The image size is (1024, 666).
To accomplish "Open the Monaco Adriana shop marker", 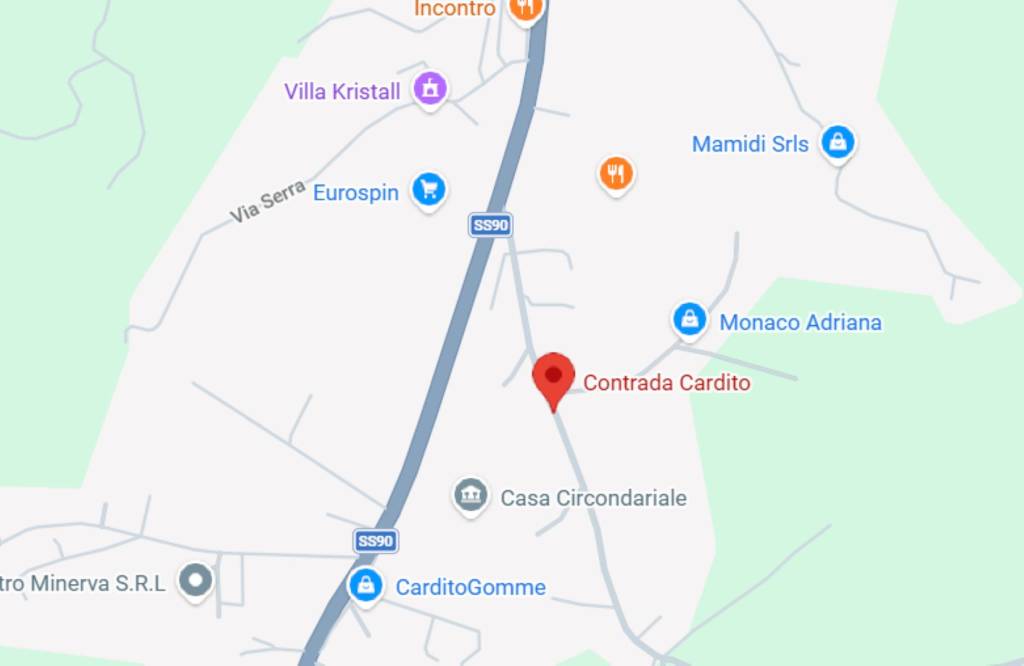I will click(688, 320).
